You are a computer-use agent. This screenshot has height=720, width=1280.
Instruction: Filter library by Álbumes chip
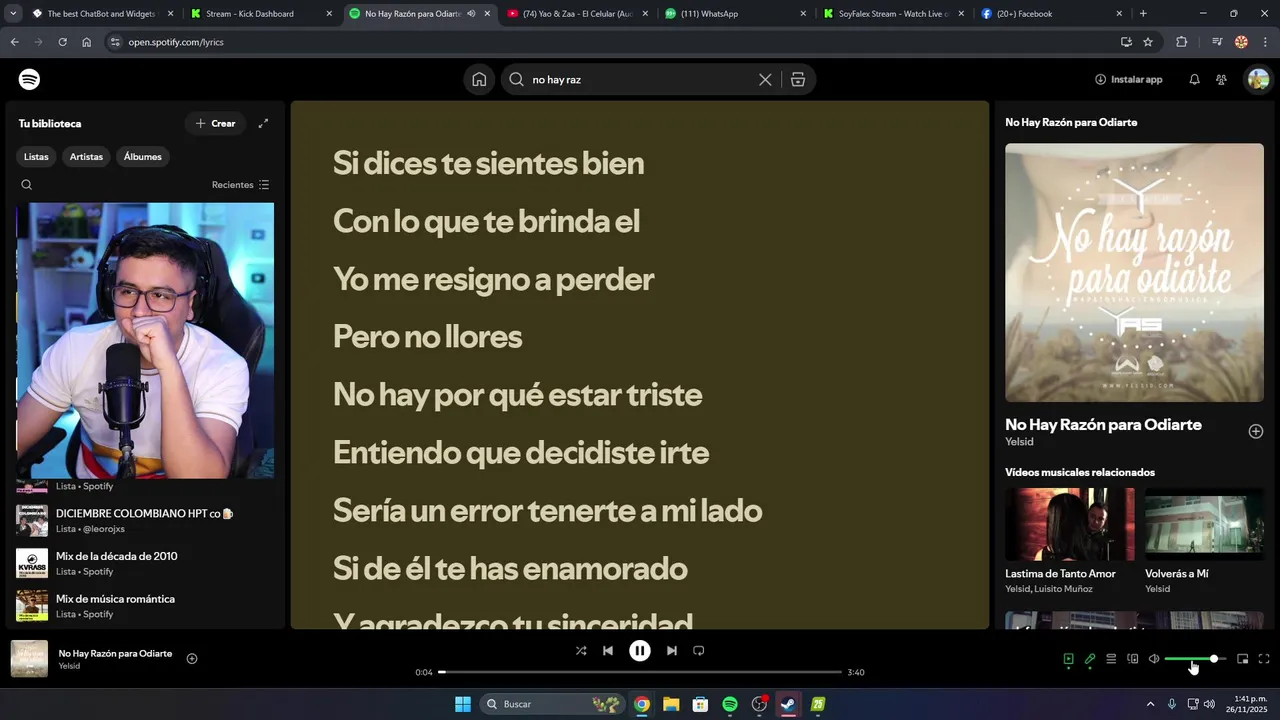pos(142,157)
